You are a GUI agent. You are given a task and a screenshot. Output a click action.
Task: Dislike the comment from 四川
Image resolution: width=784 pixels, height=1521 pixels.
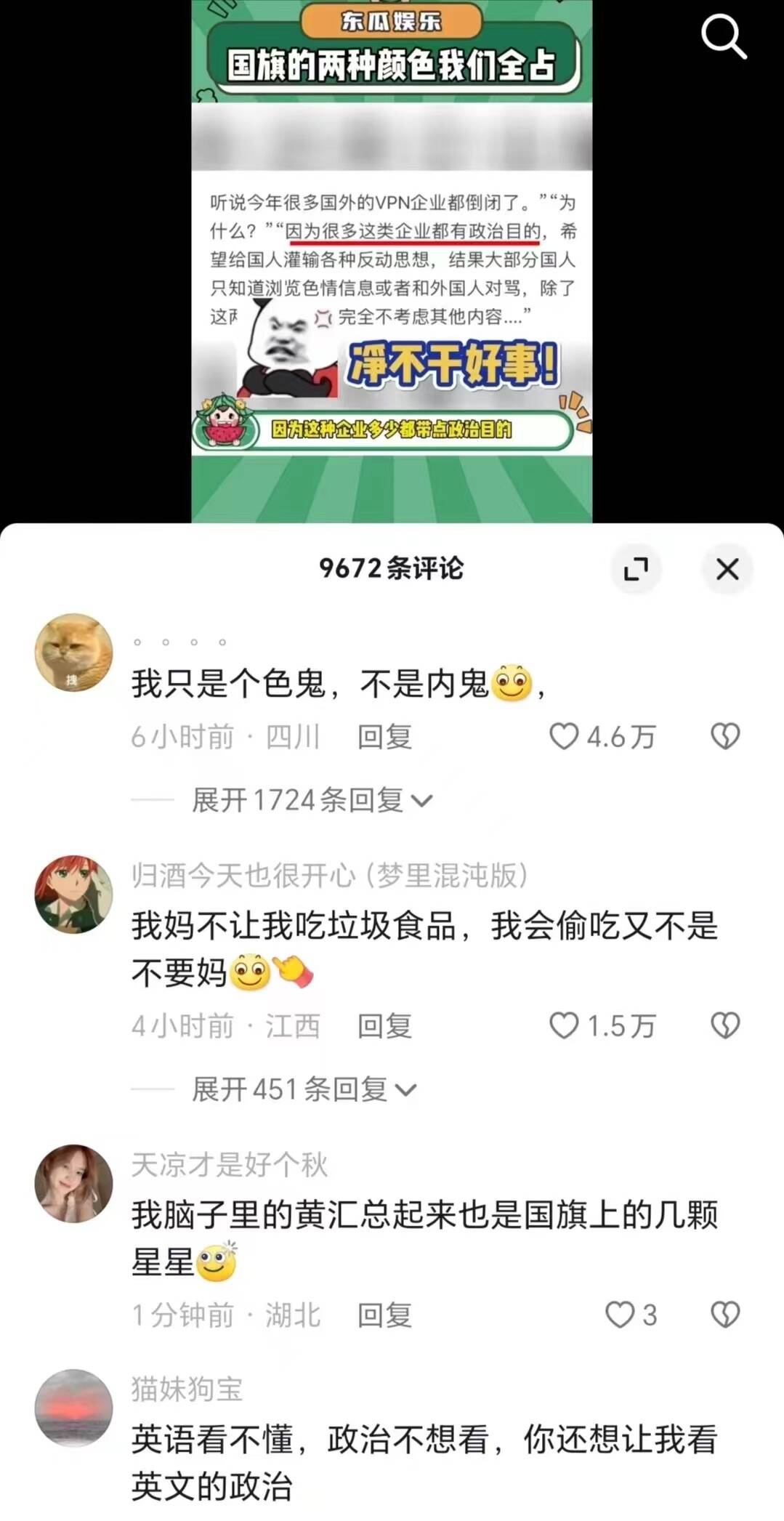[x=725, y=736]
